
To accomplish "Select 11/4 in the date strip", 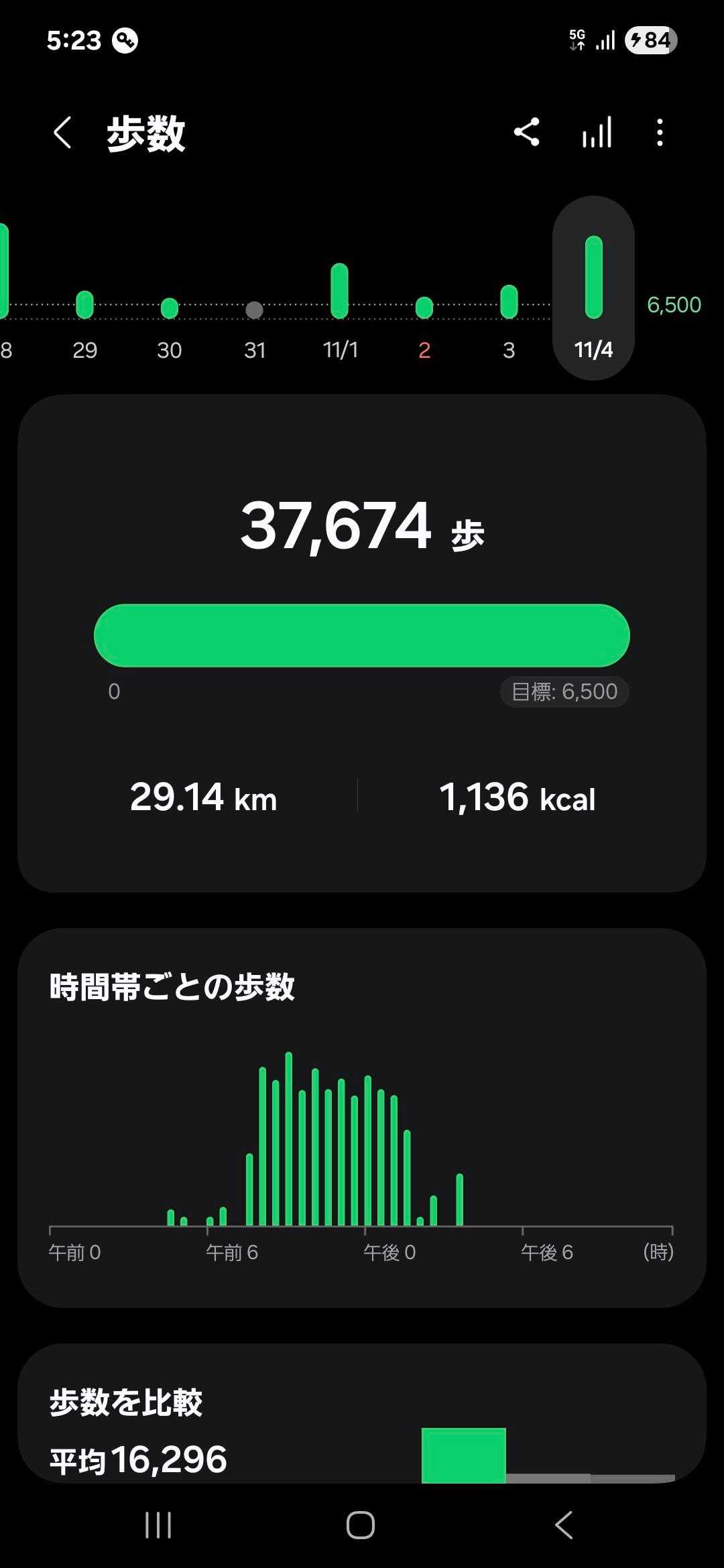I will tap(593, 288).
